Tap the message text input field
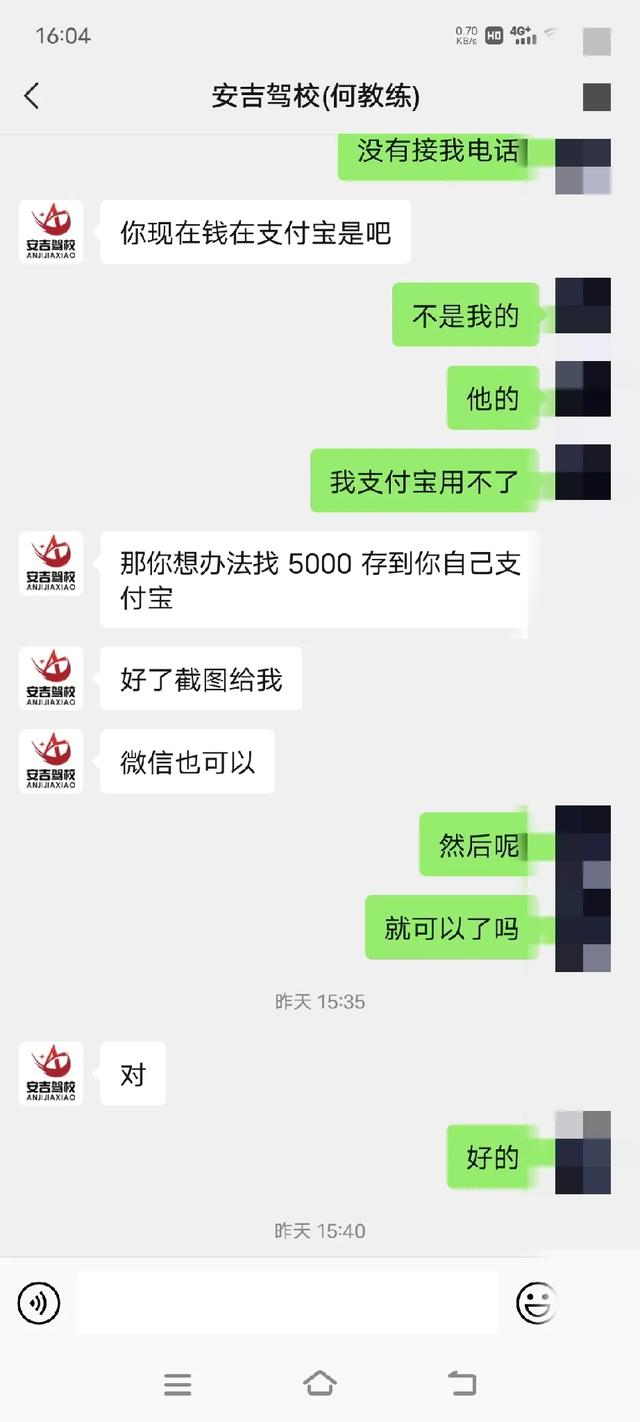 (288, 1303)
